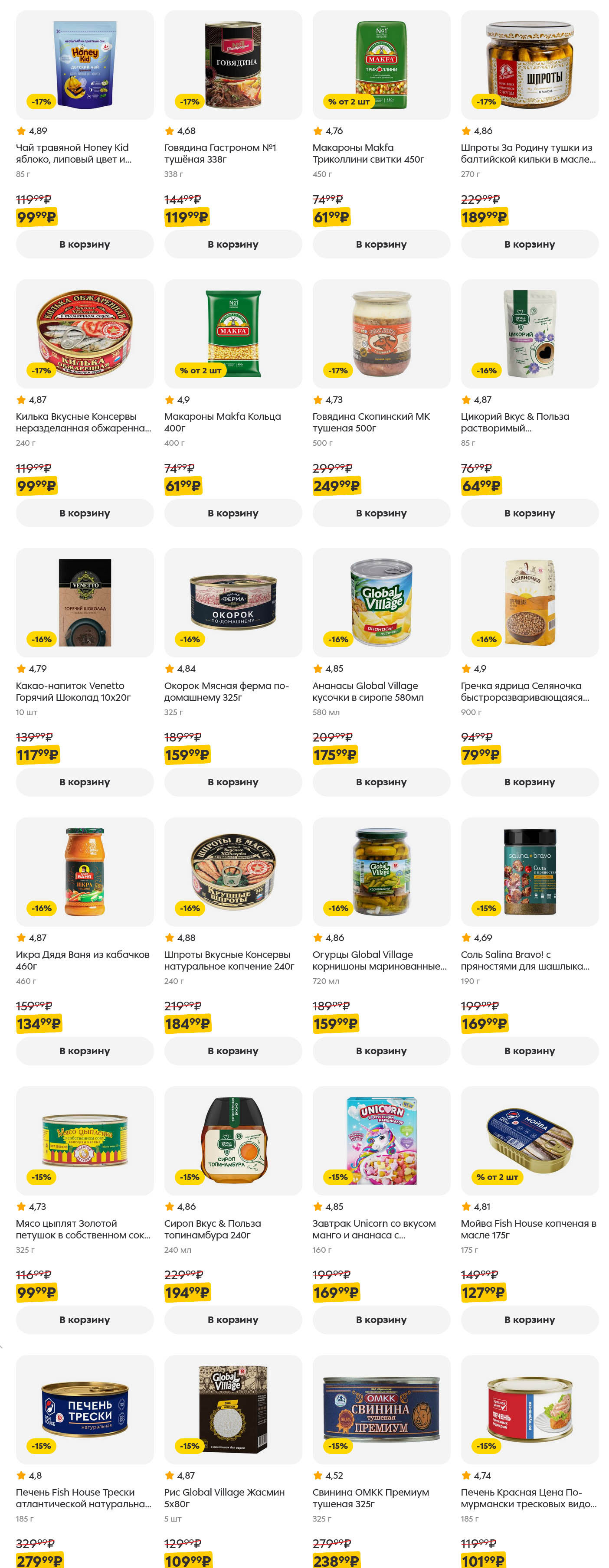Add Окорок Мясная ферма to cart
609x1568 pixels.
coord(232,782)
